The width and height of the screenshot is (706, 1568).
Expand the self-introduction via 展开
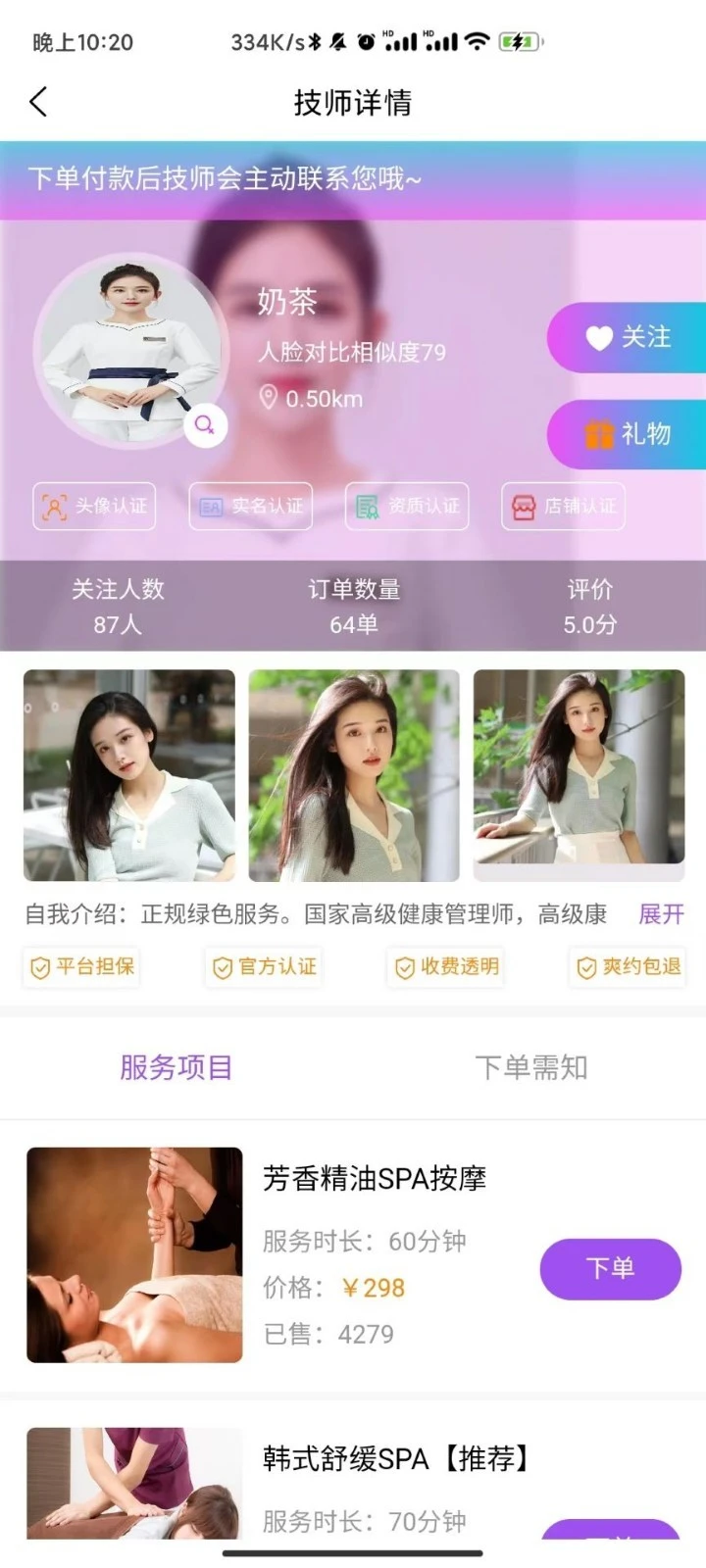pos(661,914)
